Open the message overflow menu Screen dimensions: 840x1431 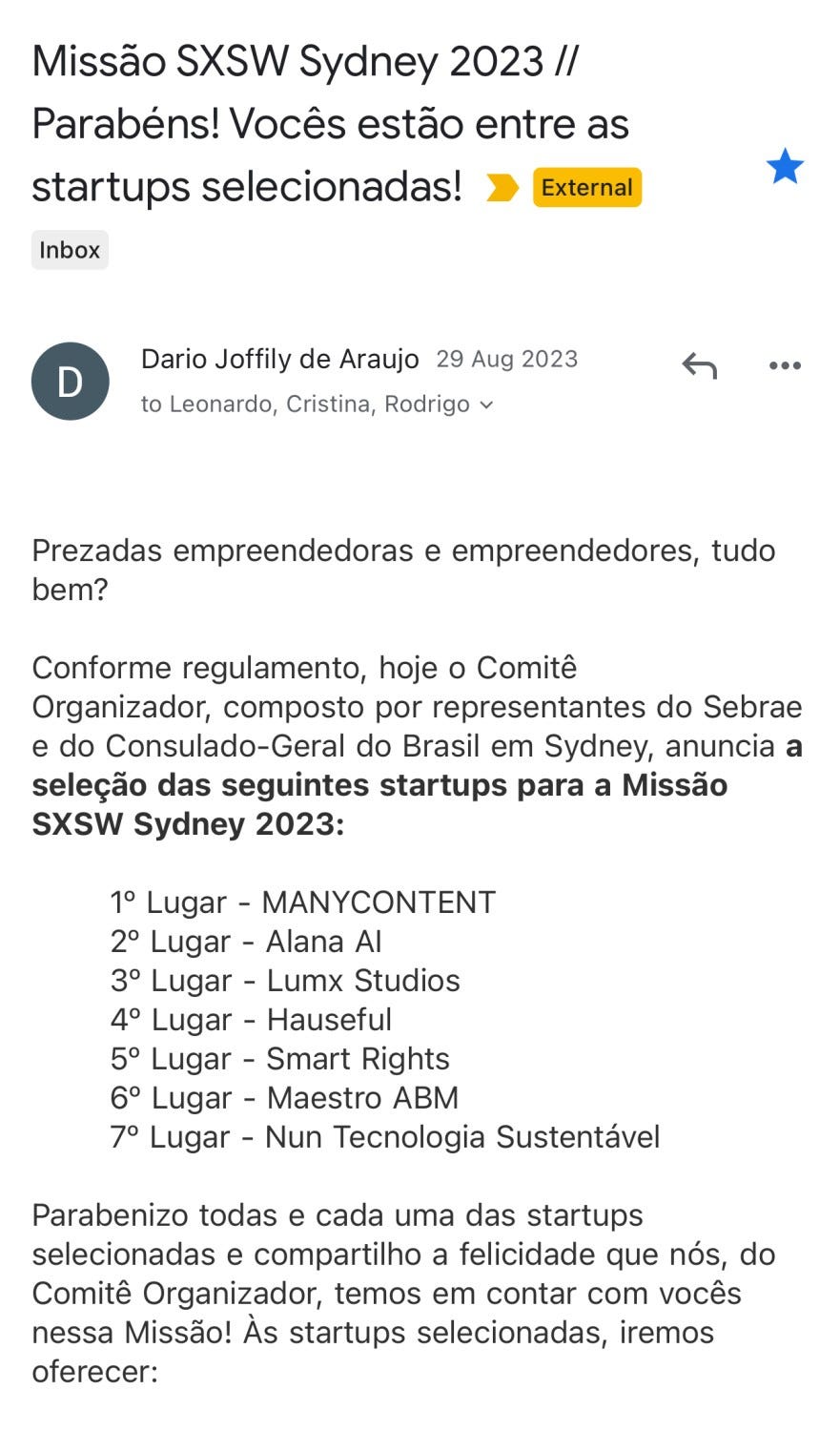(785, 365)
